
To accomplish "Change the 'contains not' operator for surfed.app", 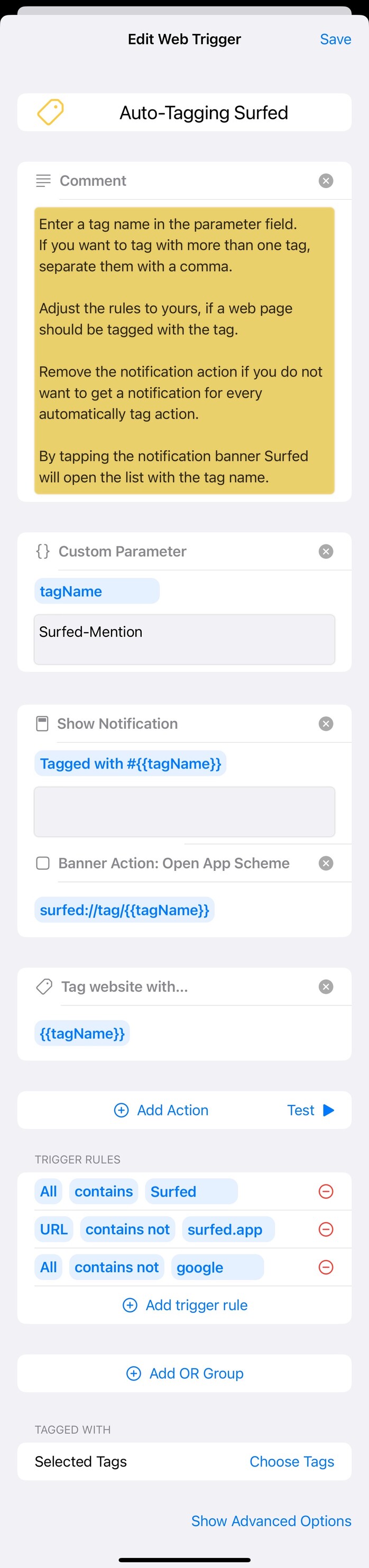I will point(127,1229).
